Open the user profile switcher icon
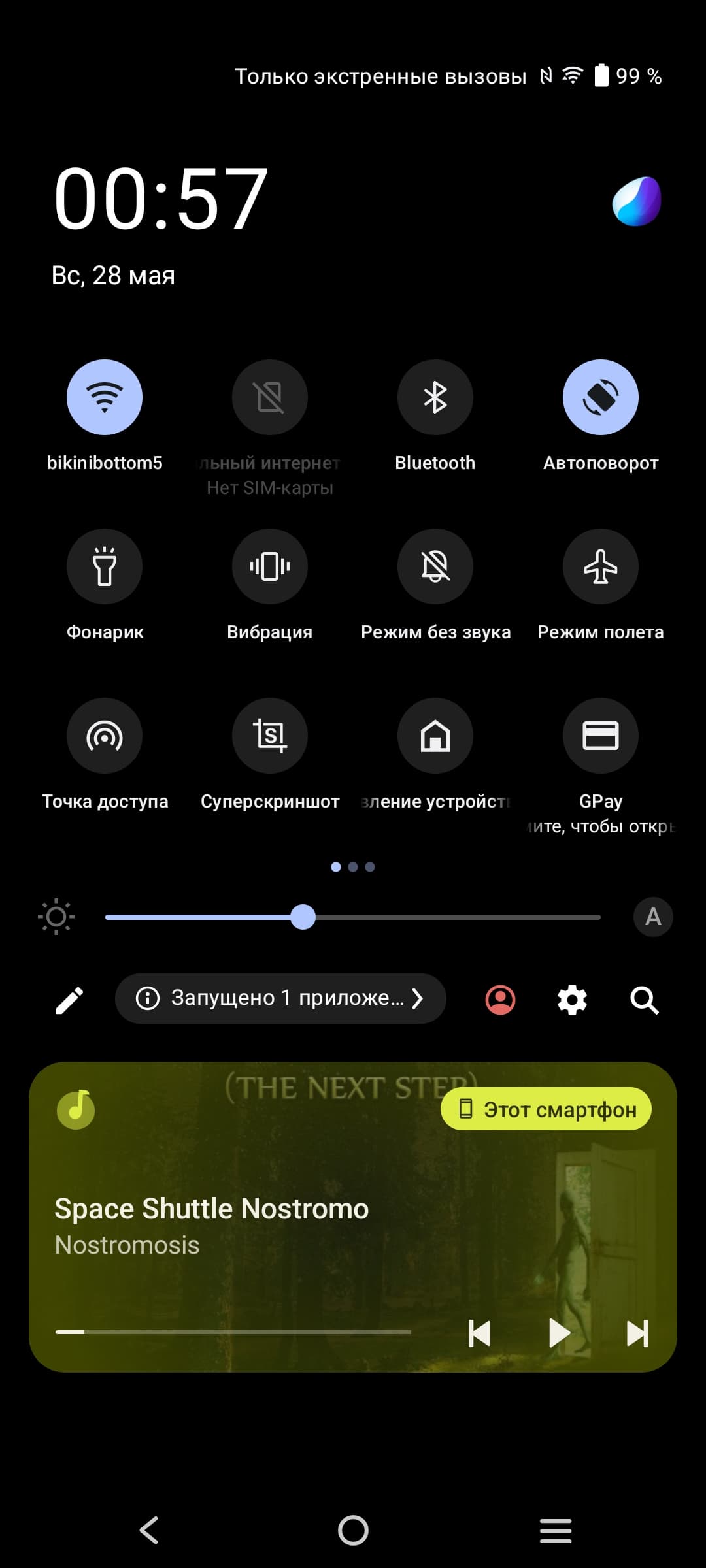 pos(500,1000)
